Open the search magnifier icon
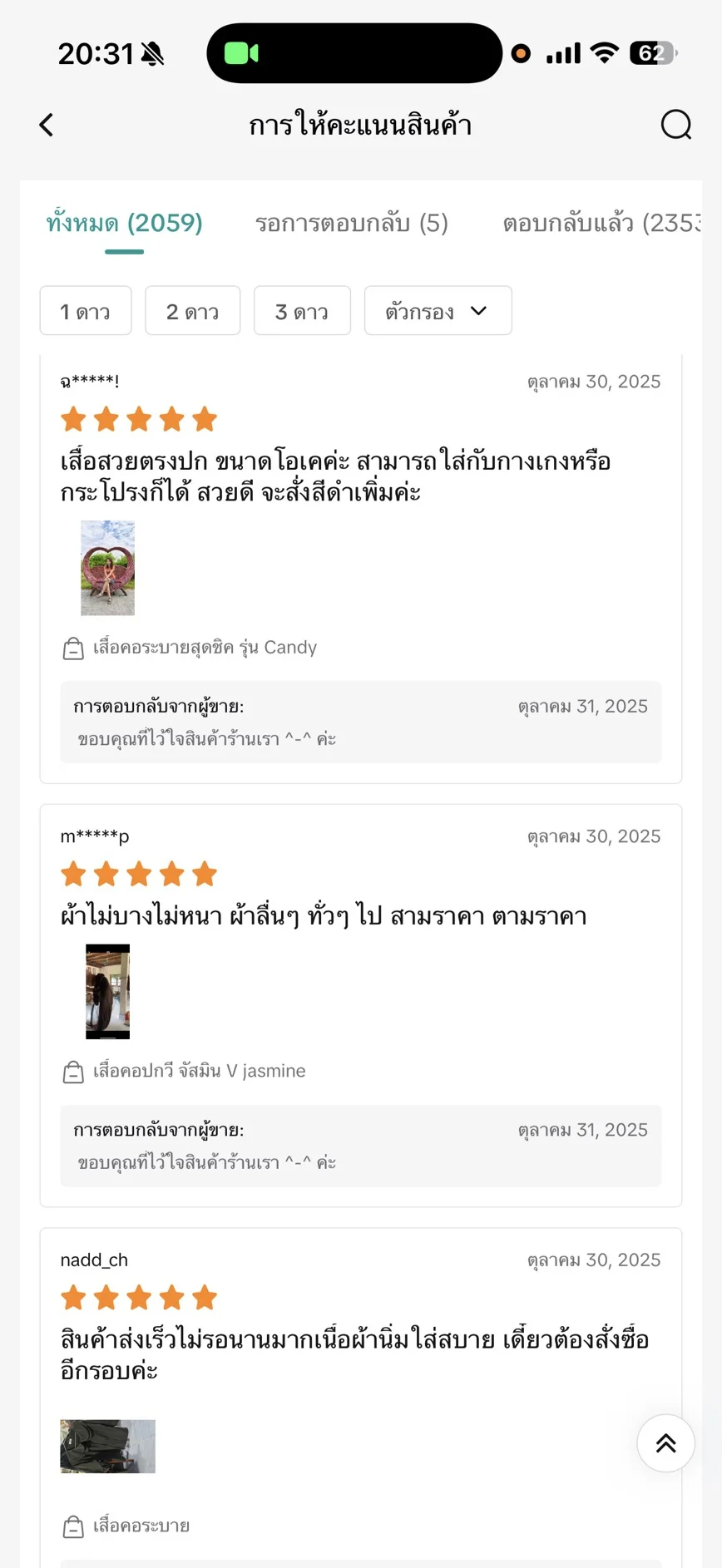Viewport: 722px width, 1568px height. [676, 125]
